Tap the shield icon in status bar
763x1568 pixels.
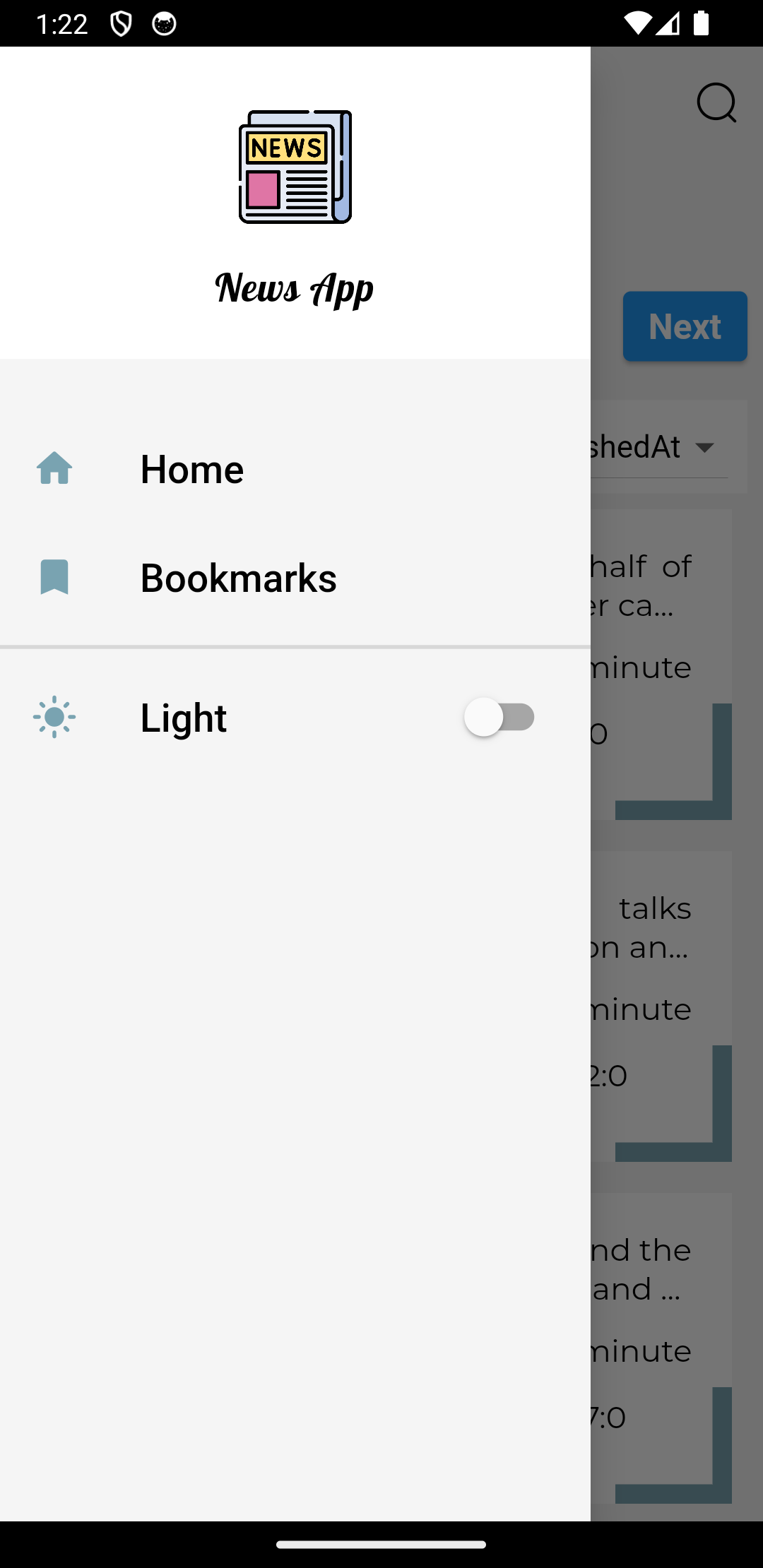(121, 25)
